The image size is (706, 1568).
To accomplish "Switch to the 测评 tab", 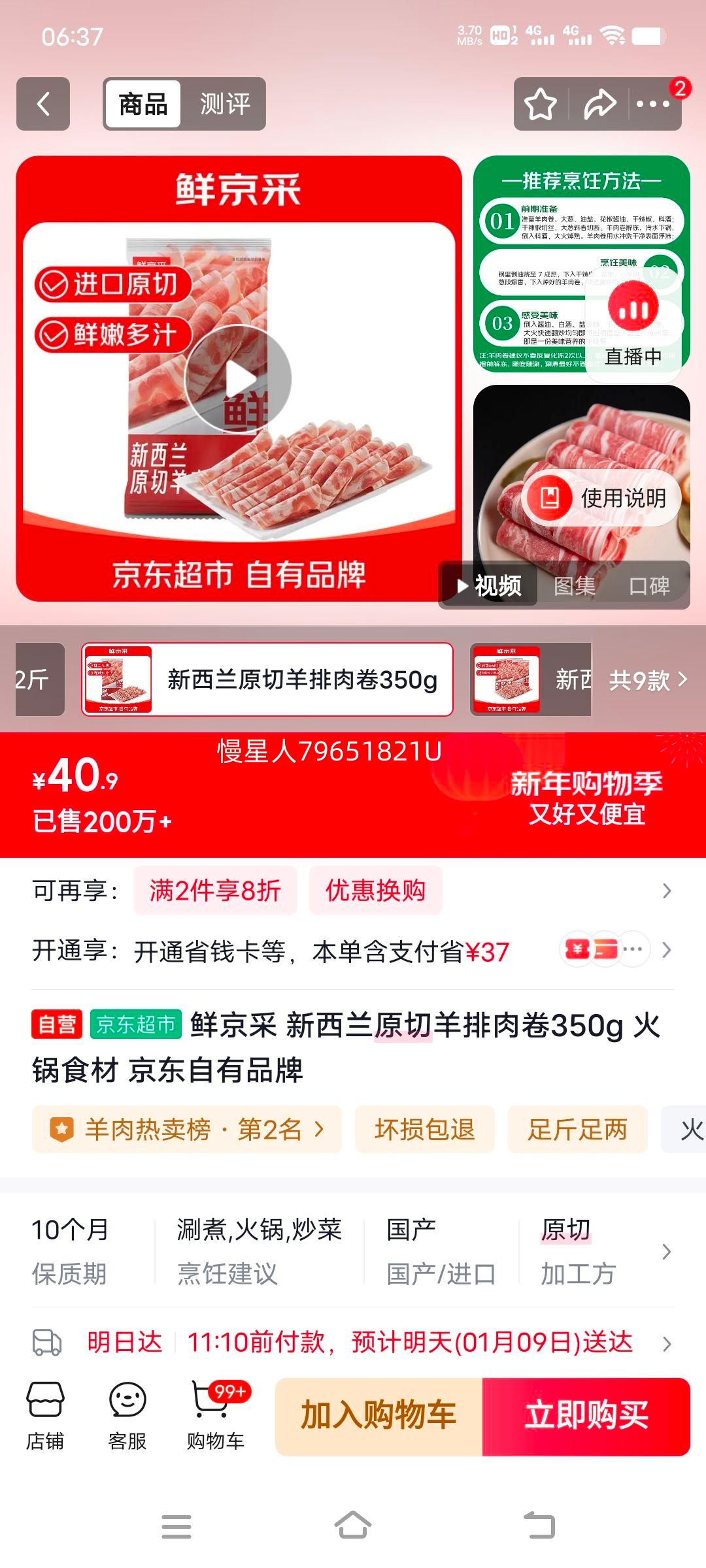I will click(225, 103).
